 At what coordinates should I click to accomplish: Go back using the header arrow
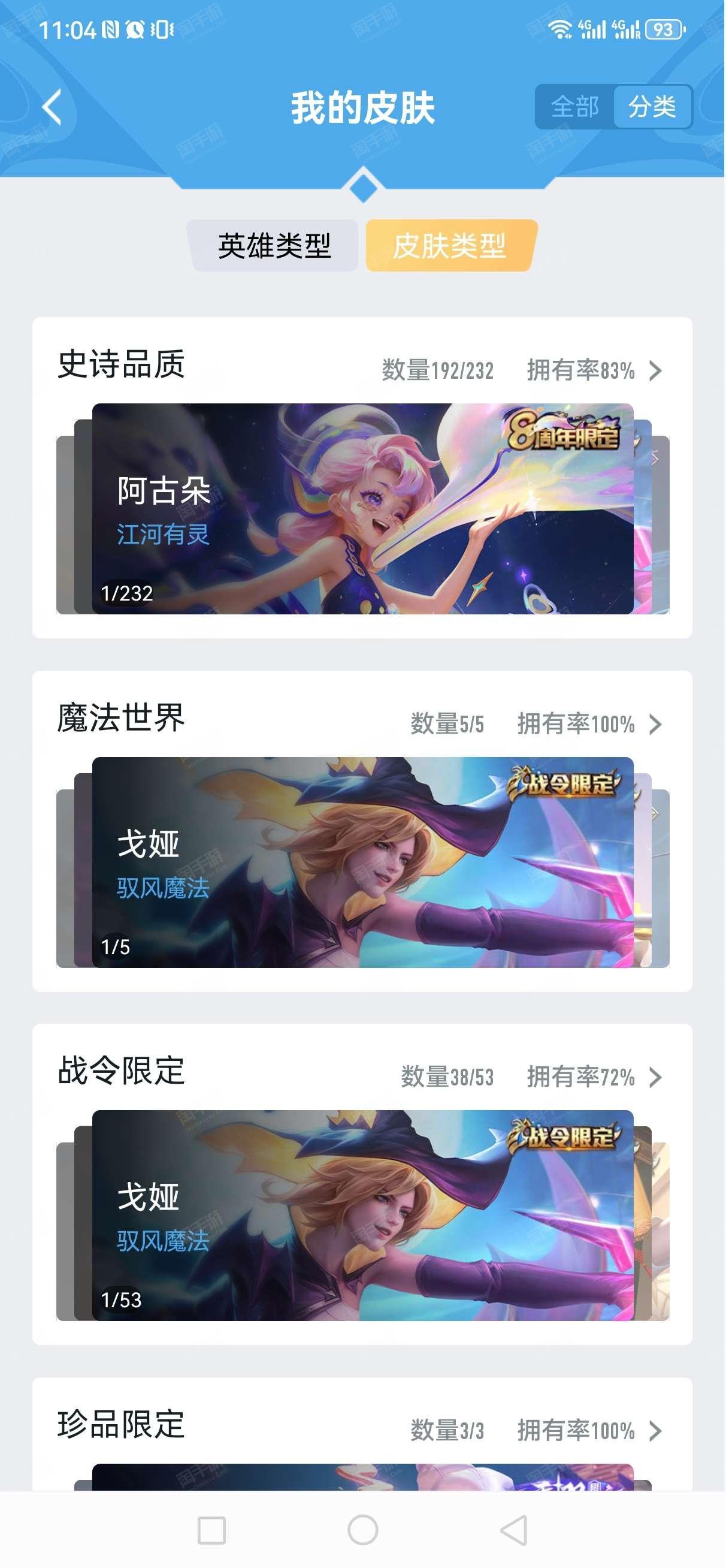[x=52, y=107]
